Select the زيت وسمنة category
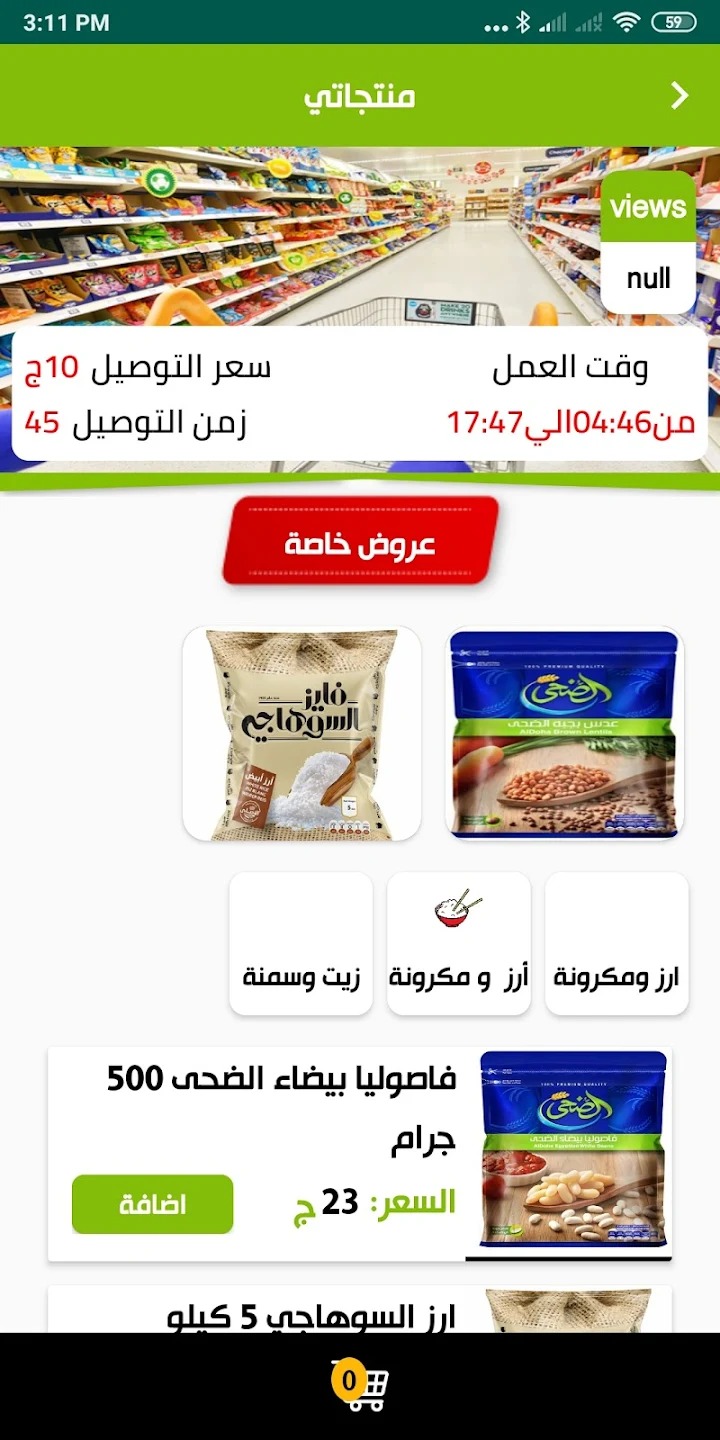720x1440 pixels. (x=301, y=944)
